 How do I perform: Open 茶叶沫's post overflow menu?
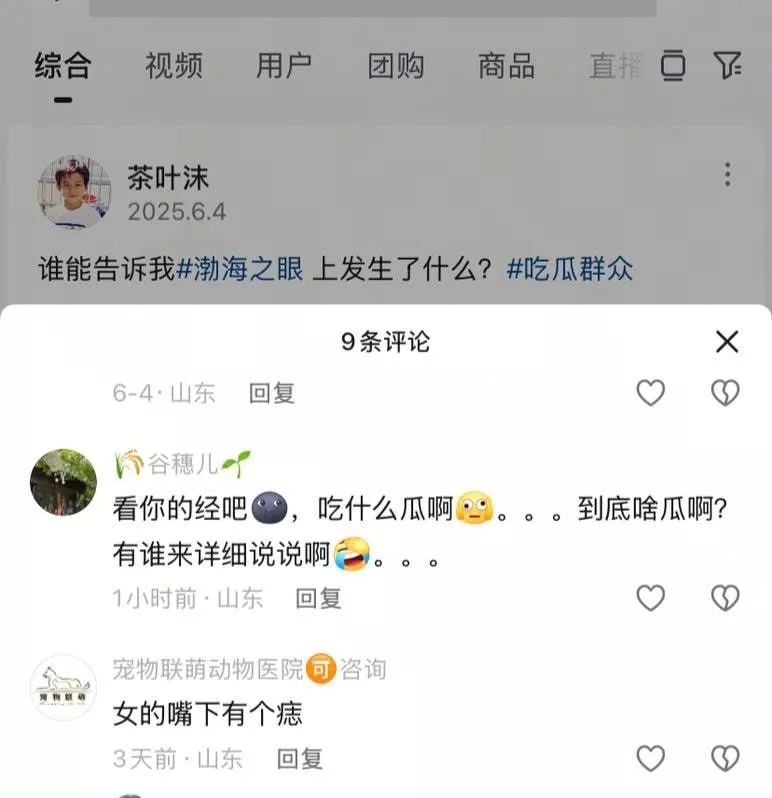click(727, 175)
